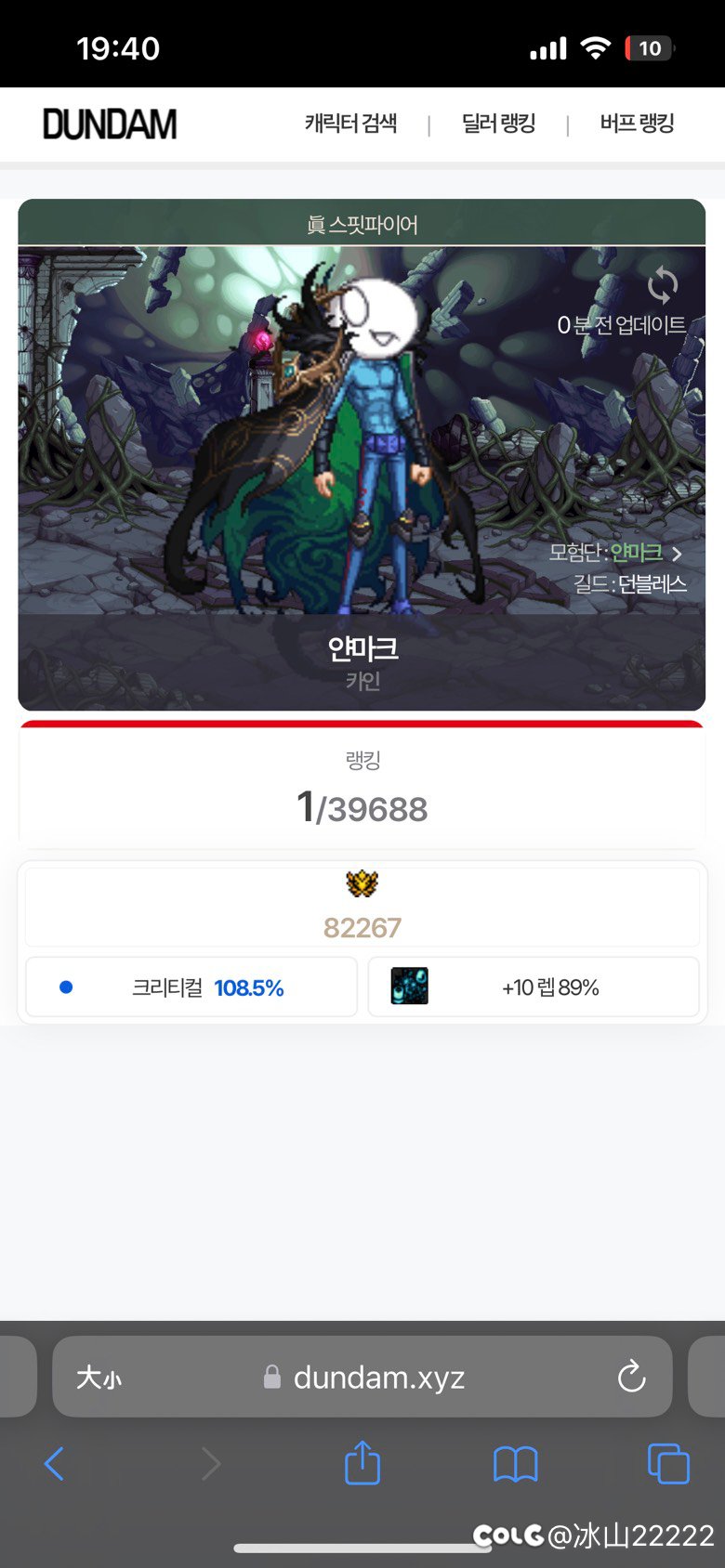Show all open Safari tabs
Image resolution: width=725 pixels, height=1568 pixels.
click(667, 1464)
